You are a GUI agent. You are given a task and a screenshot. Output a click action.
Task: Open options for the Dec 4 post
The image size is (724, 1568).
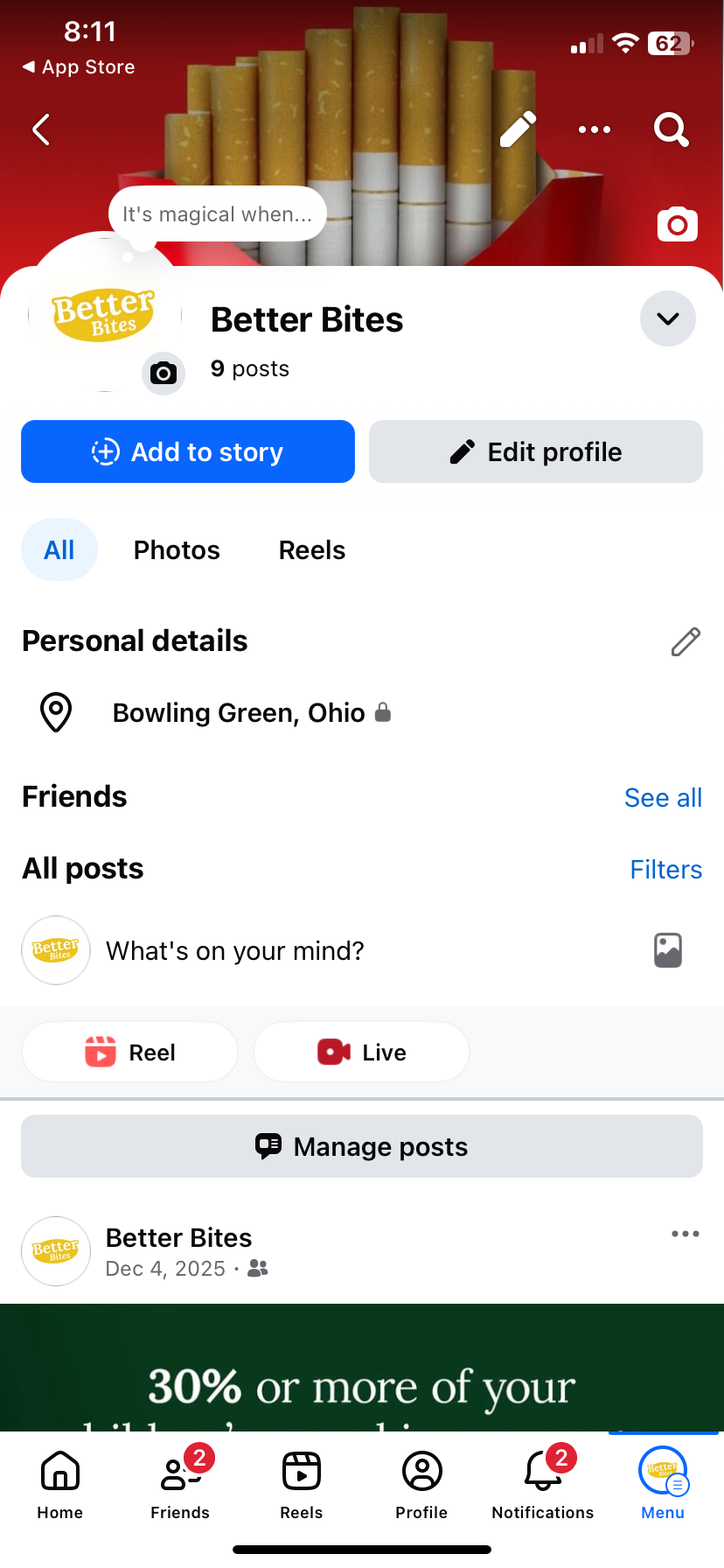click(x=685, y=1234)
